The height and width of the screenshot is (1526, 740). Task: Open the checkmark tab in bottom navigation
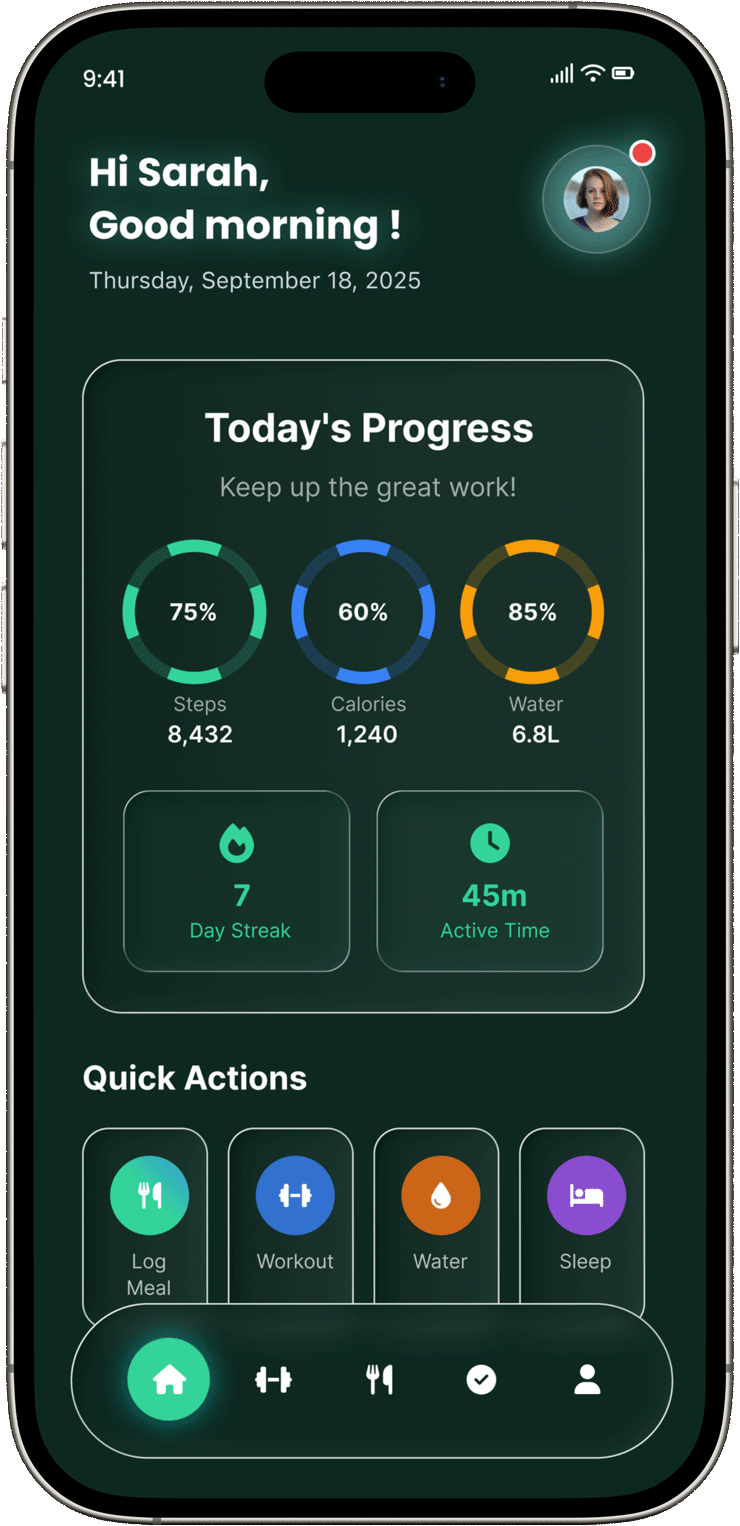coord(481,1380)
